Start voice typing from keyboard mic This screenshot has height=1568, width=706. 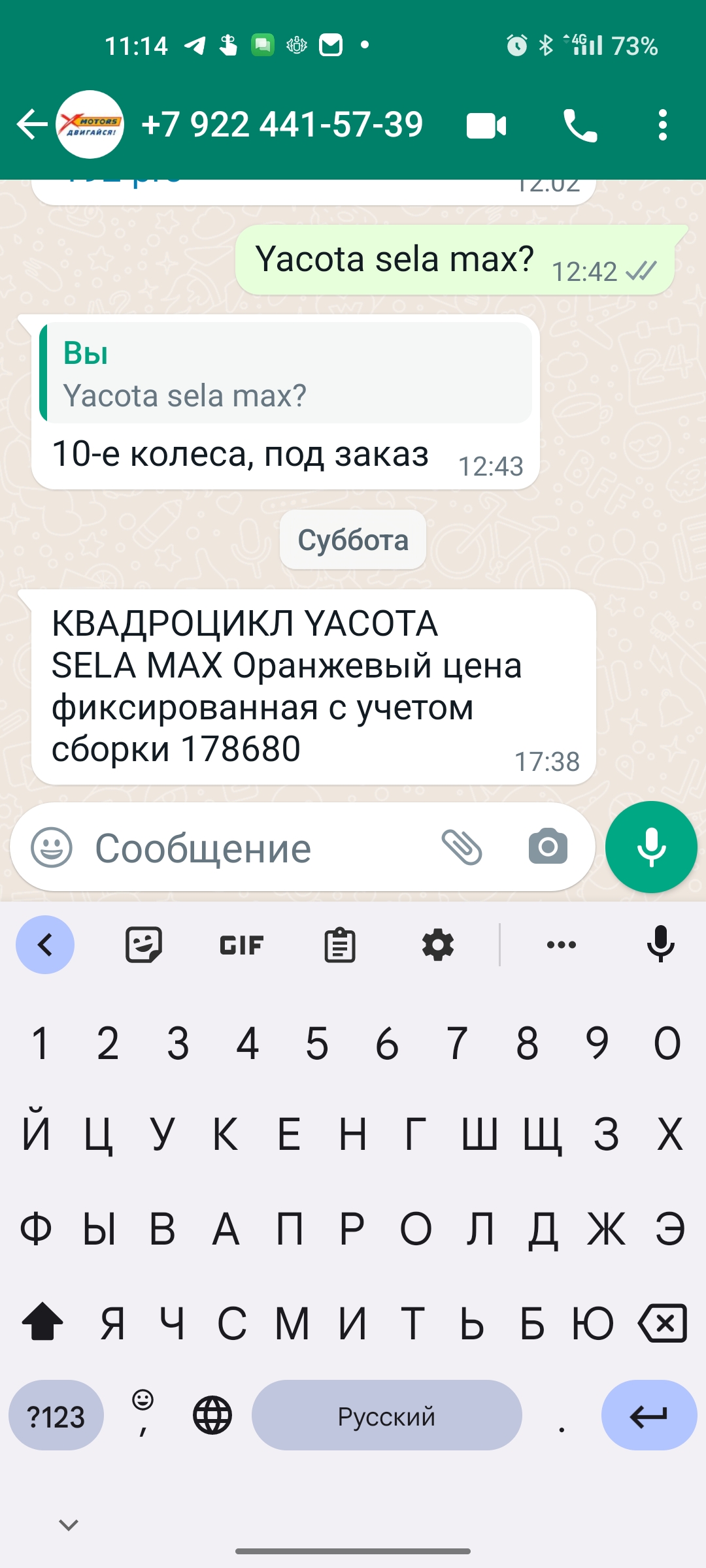660,945
